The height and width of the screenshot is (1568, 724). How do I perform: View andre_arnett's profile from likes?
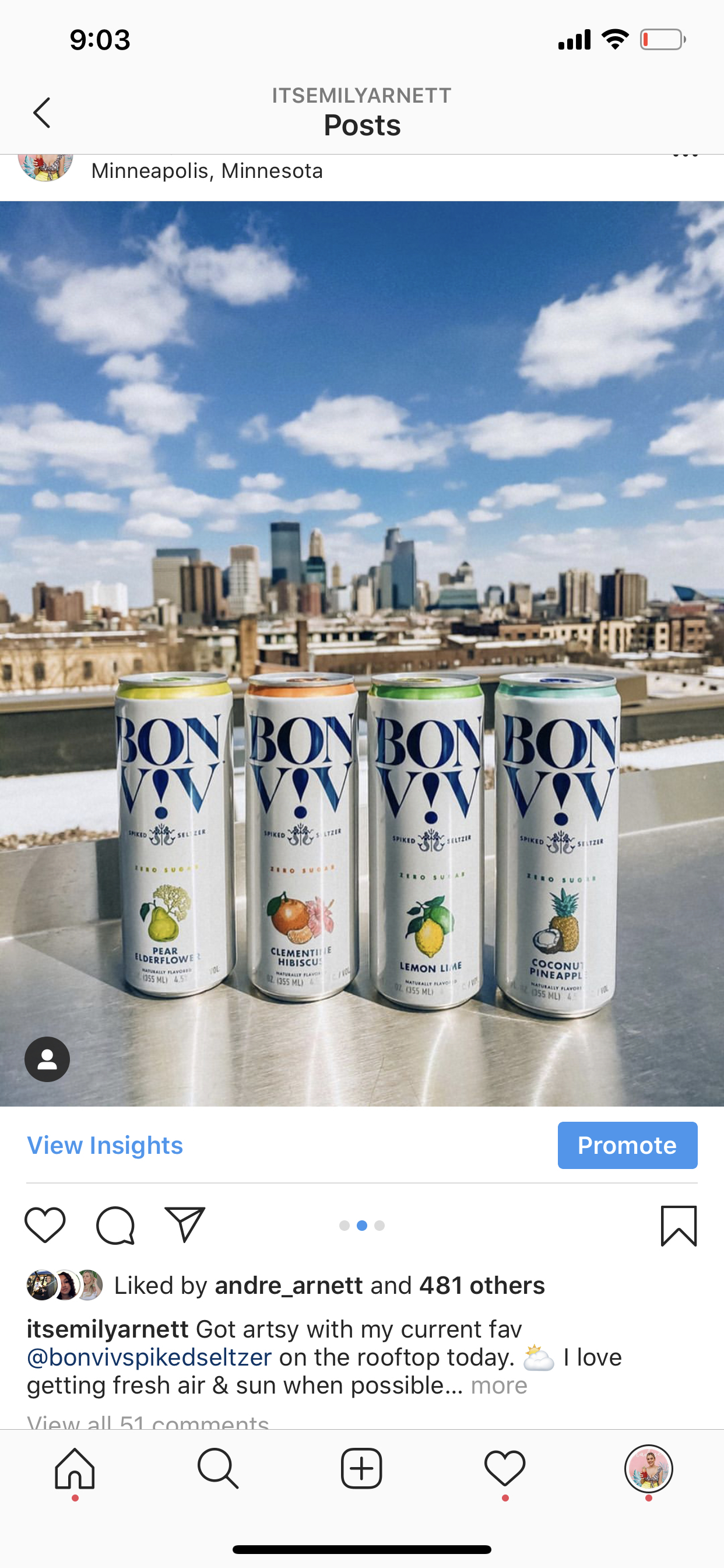pyautogui.click(x=289, y=1285)
